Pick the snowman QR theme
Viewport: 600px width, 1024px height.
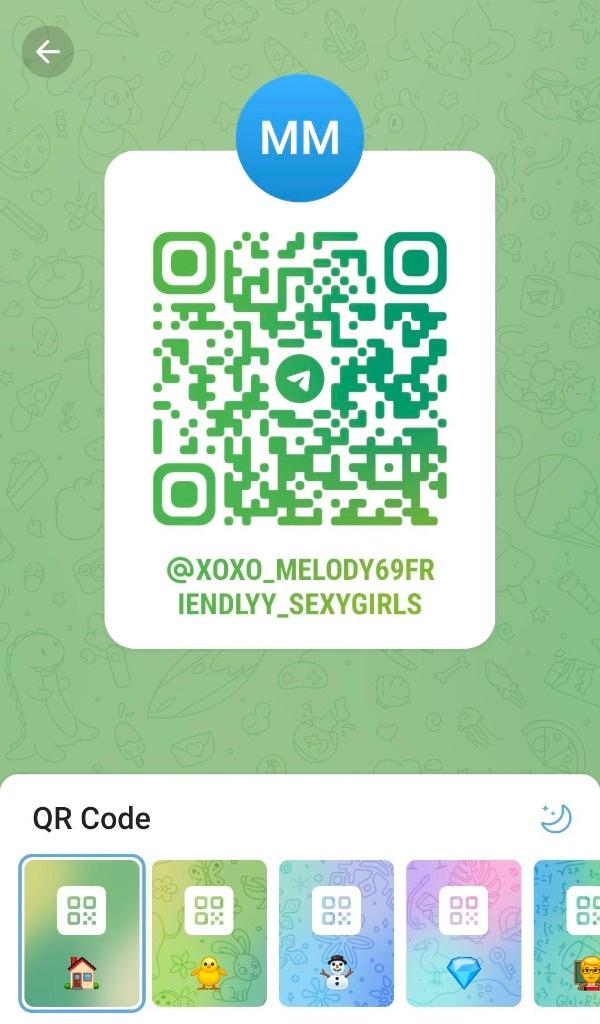(336, 933)
